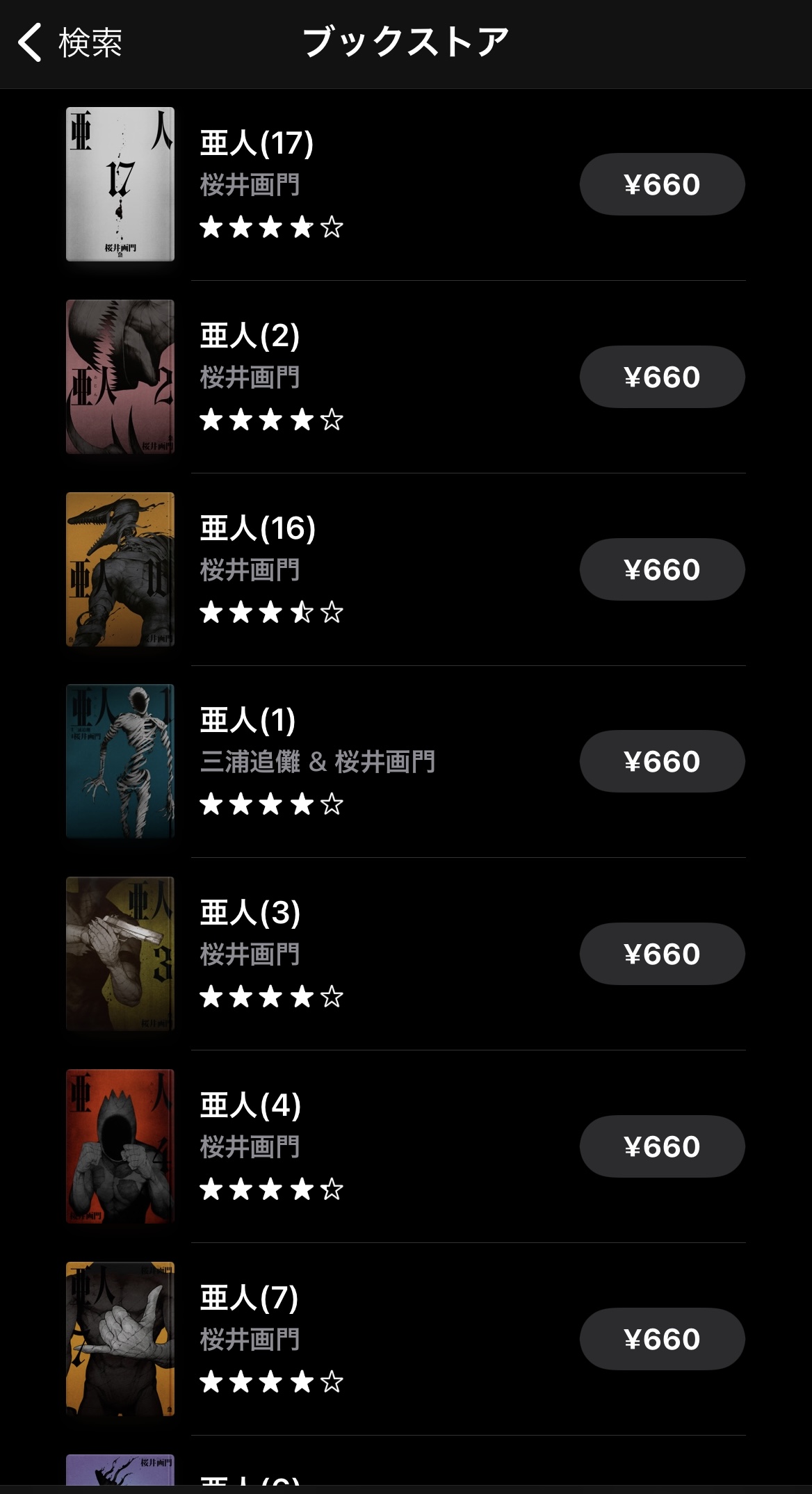The width and height of the screenshot is (812, 1494).
Task: Buy 亜人(7) for ¥660
Action: [x=662, y=1340]
